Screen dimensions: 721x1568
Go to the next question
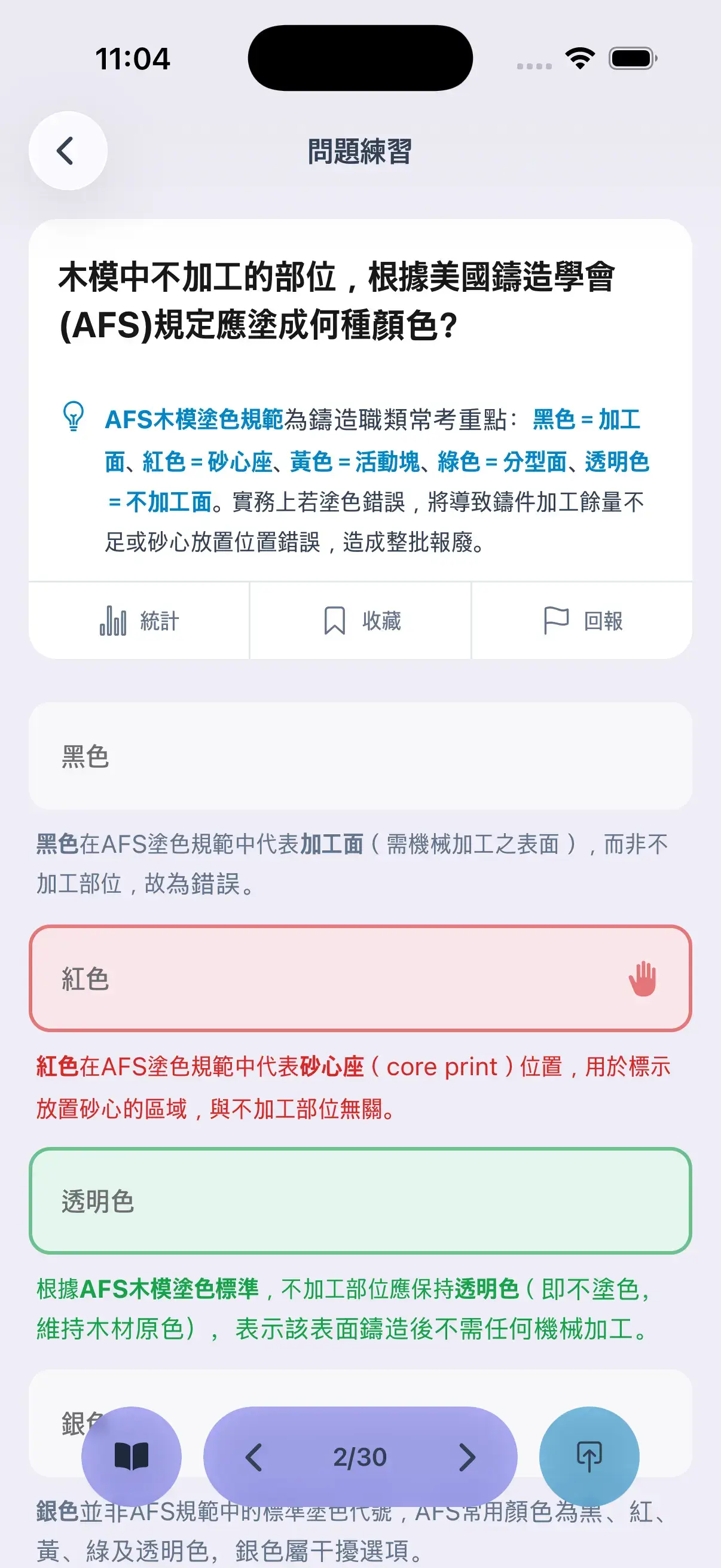click(x=467, y=1457)
